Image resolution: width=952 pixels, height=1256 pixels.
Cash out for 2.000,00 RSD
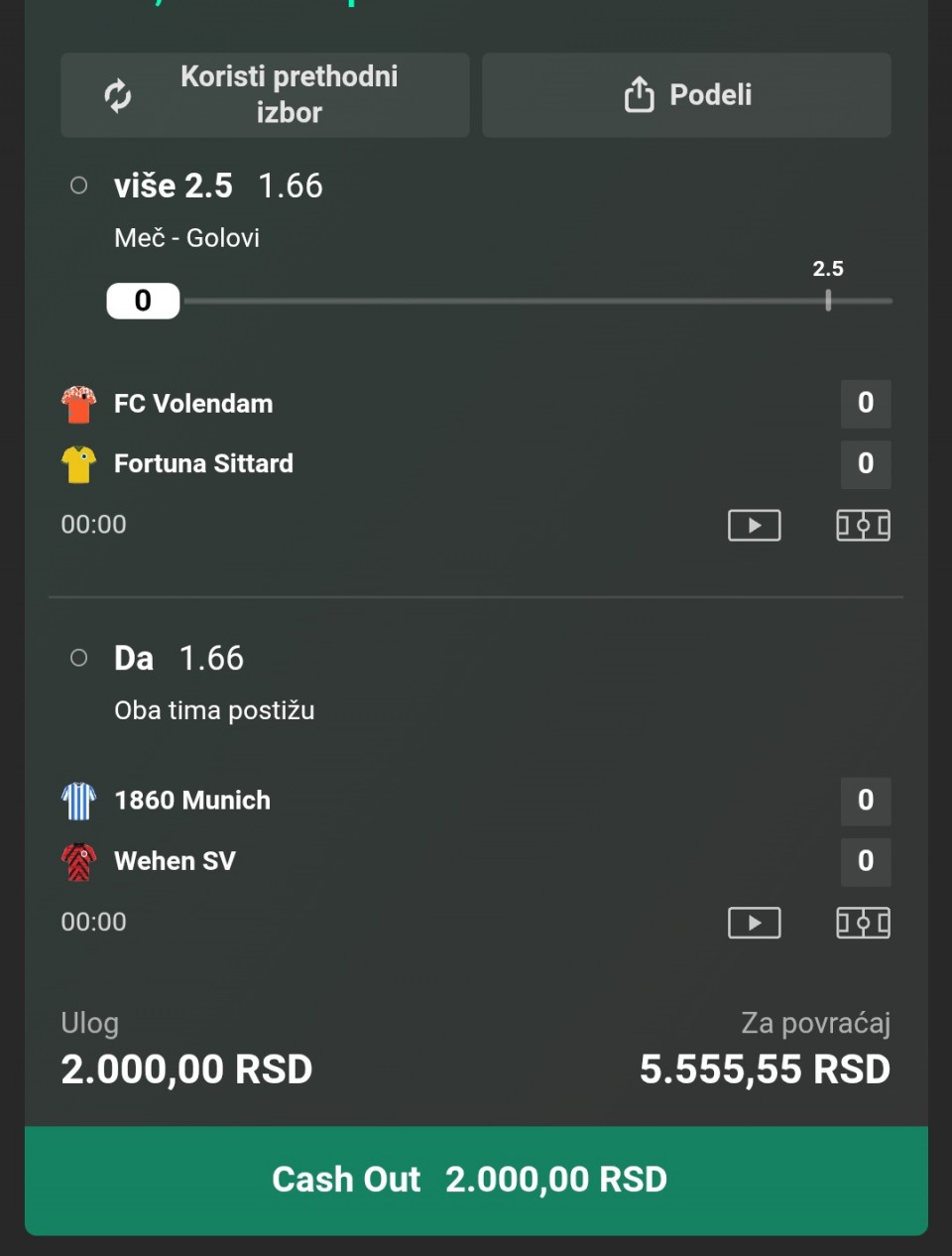[x=476, y=1180]
